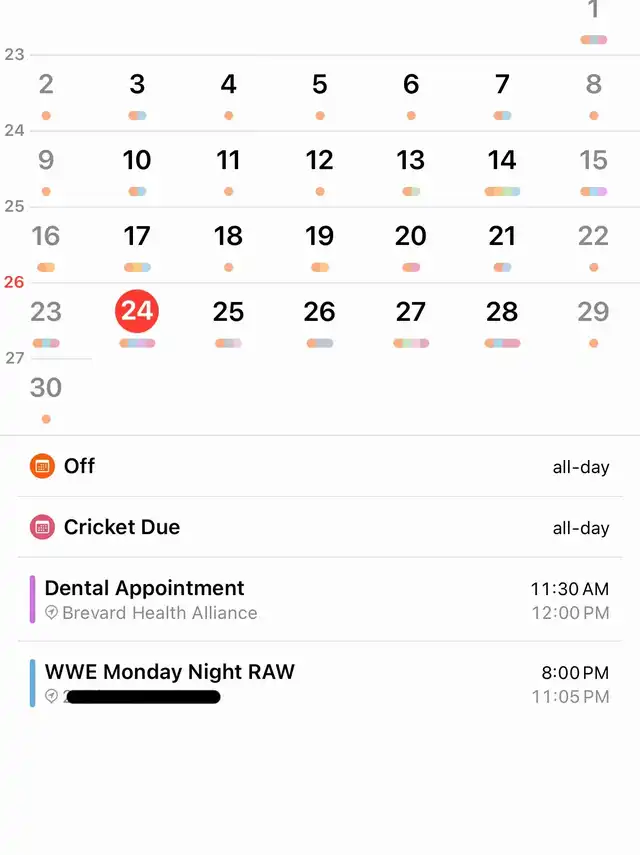Open the Cricket Due event
This screenshot has width=640, height=855.
[x=319, y=527]
